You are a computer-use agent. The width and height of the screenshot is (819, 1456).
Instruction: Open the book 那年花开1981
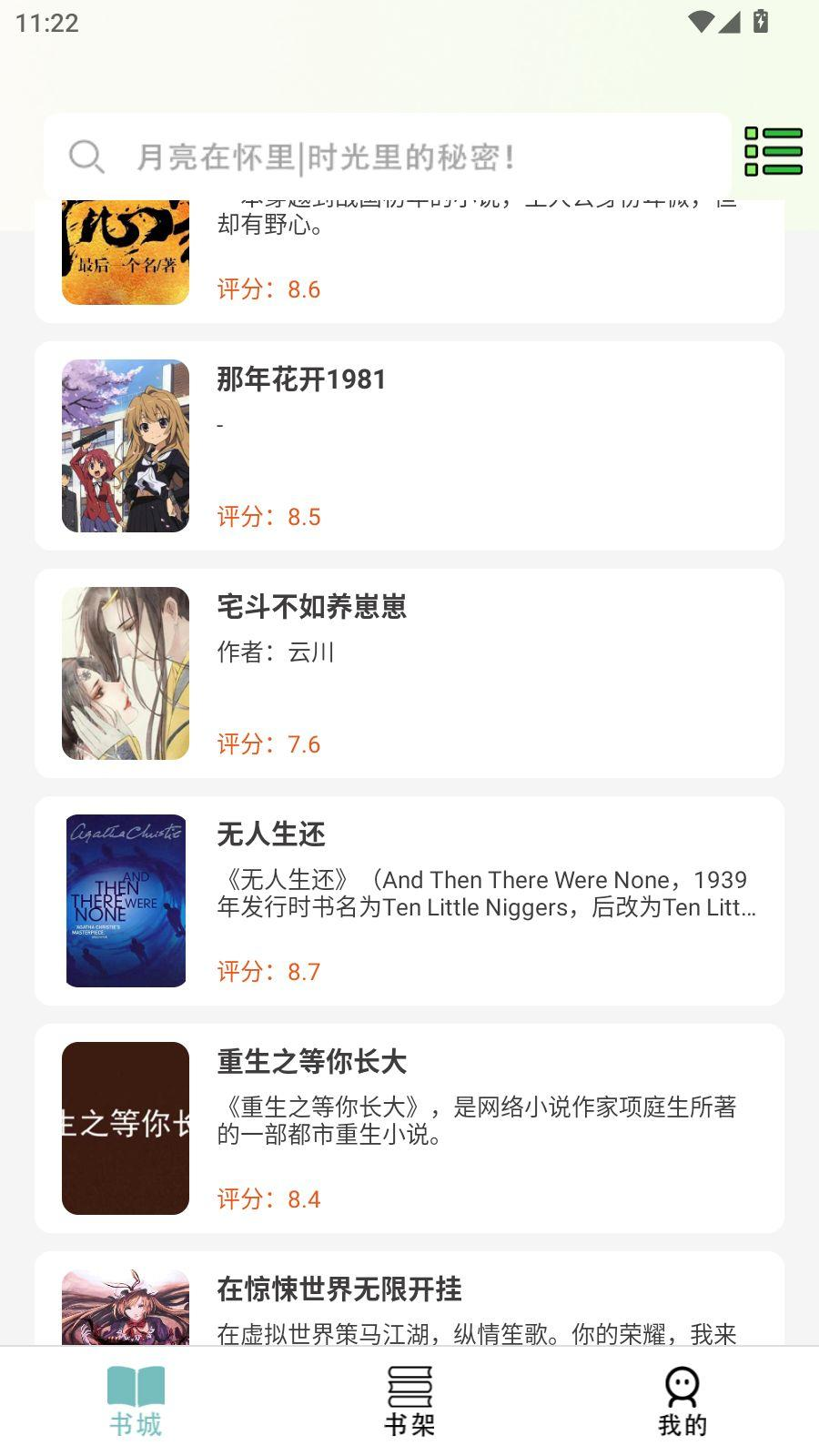409,446
